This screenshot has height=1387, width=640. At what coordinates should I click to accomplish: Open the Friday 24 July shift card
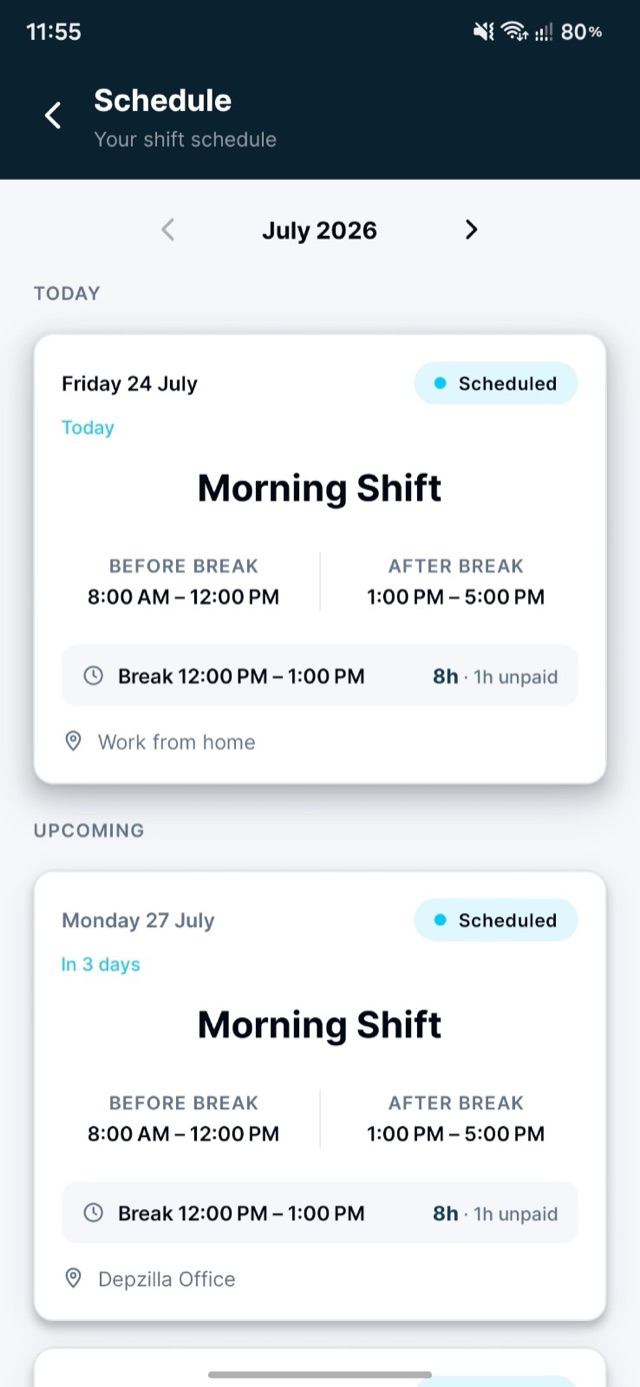click(320, 558)
